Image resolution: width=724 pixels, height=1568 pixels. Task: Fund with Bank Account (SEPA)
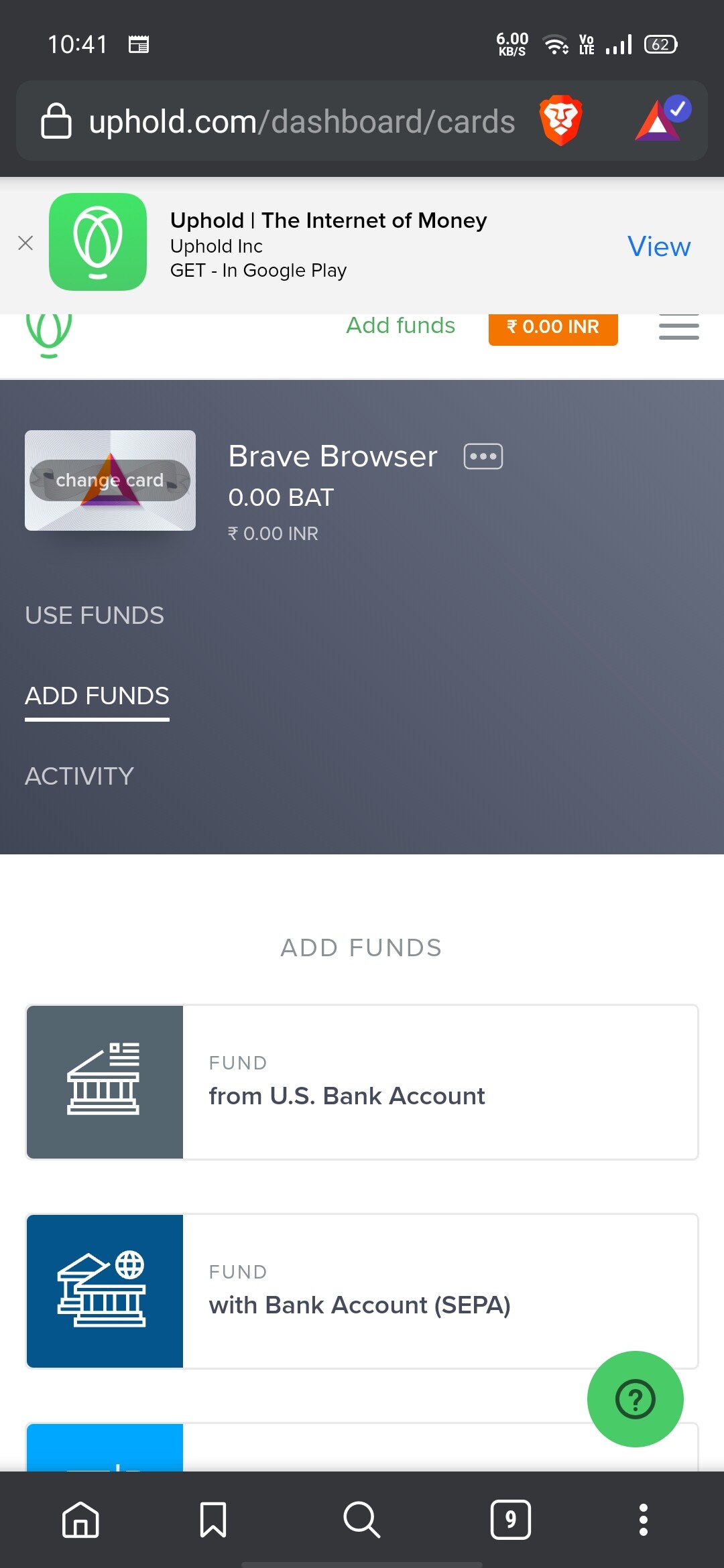tap(362, 1291)
